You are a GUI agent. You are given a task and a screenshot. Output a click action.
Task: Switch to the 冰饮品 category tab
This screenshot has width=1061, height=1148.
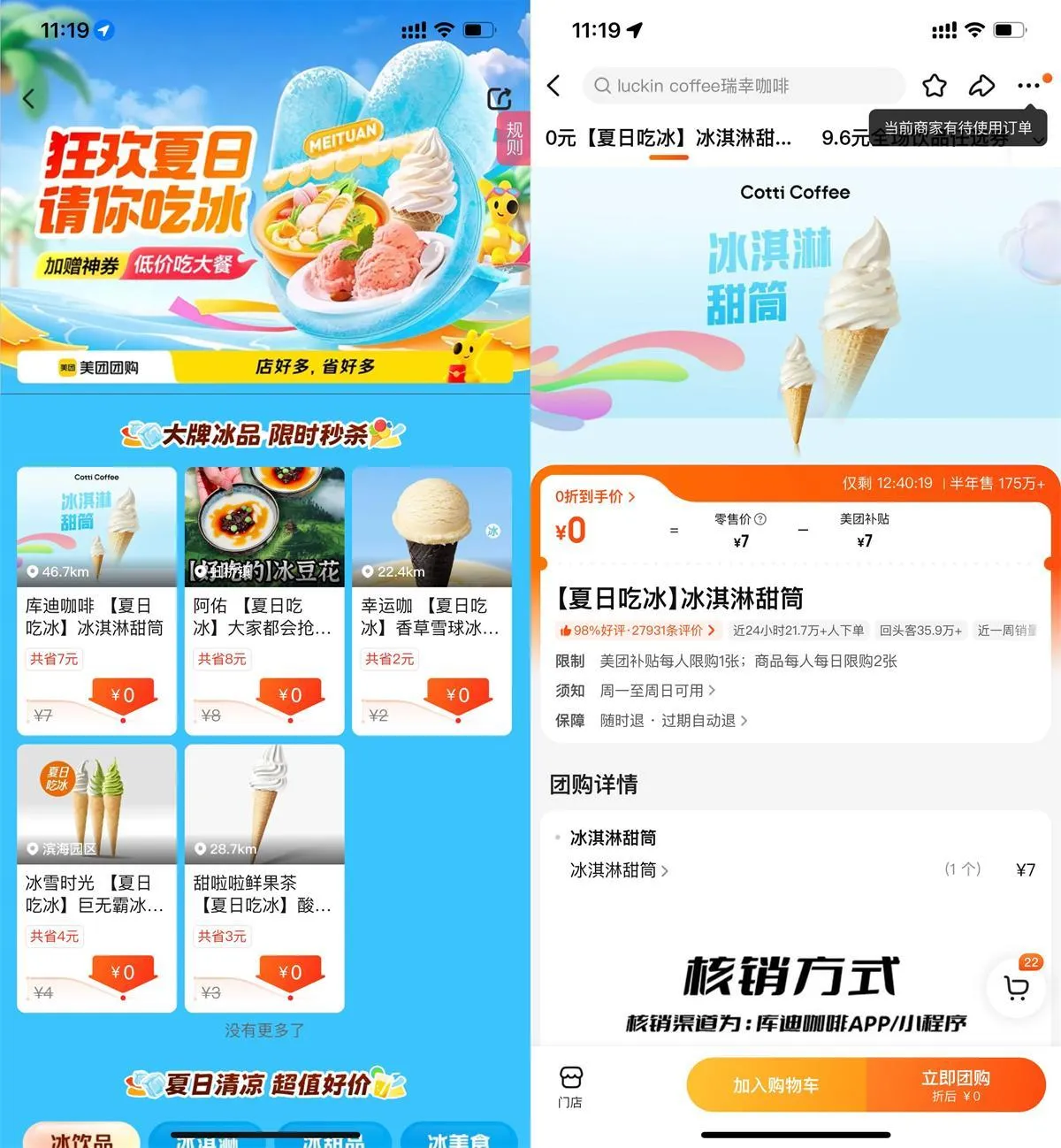(81, 1137)
